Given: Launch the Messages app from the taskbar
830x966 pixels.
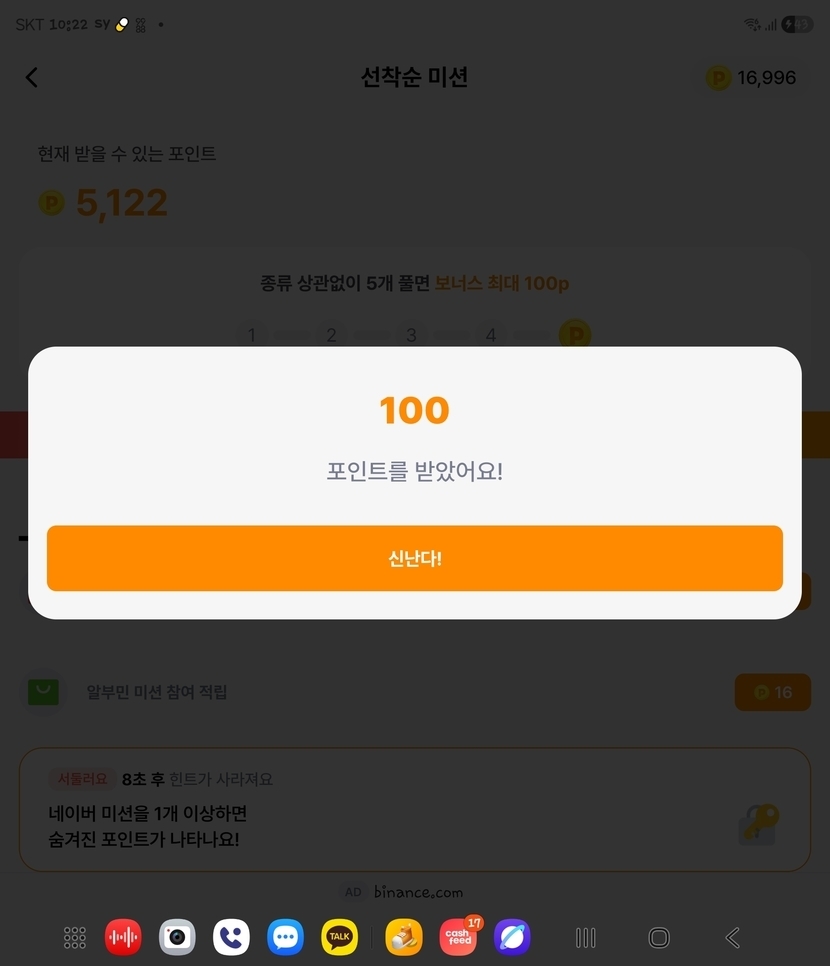Looking at the screenshot, I should click(285, 937).
